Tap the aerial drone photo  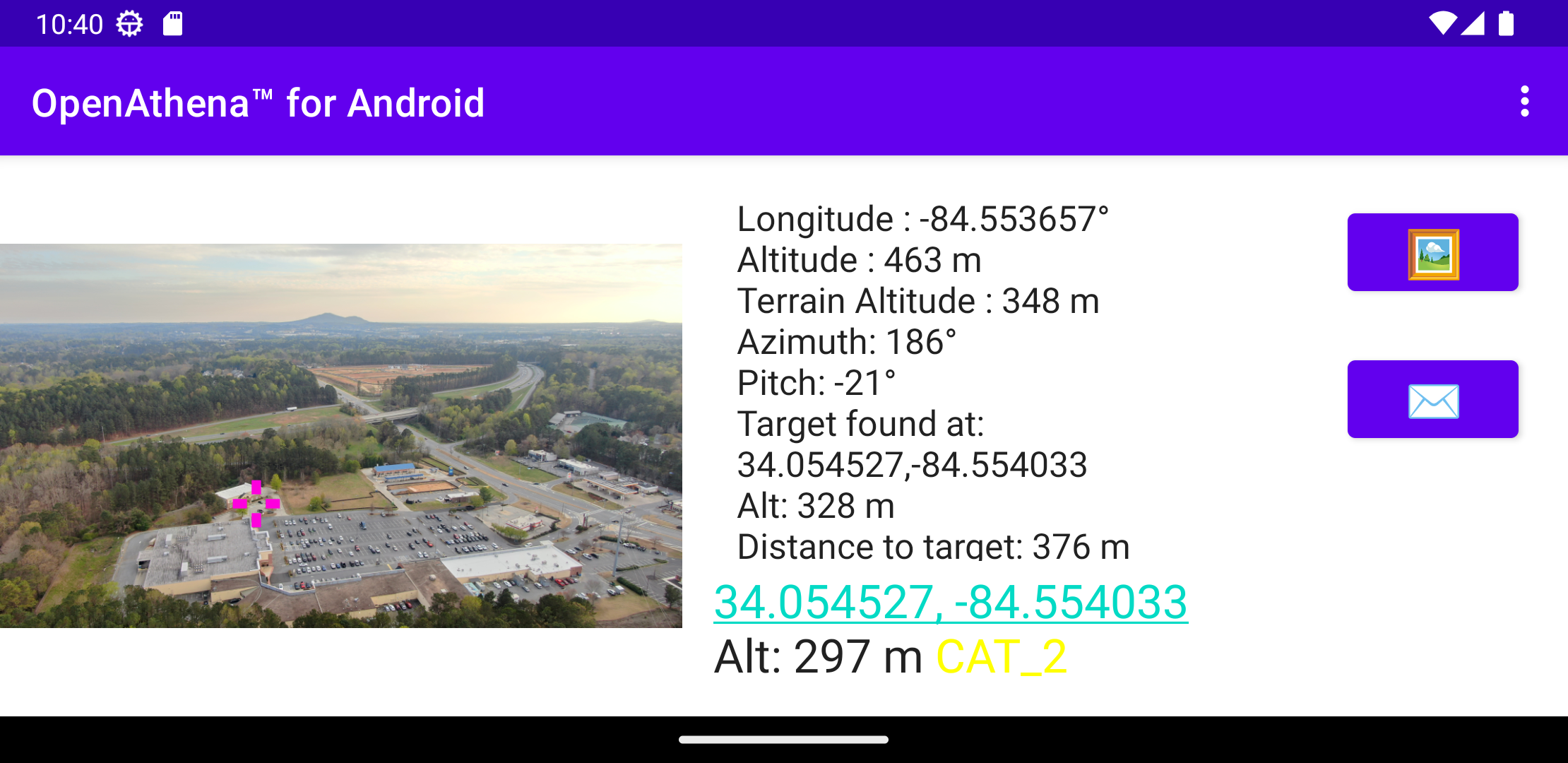(x=341, y=435)
